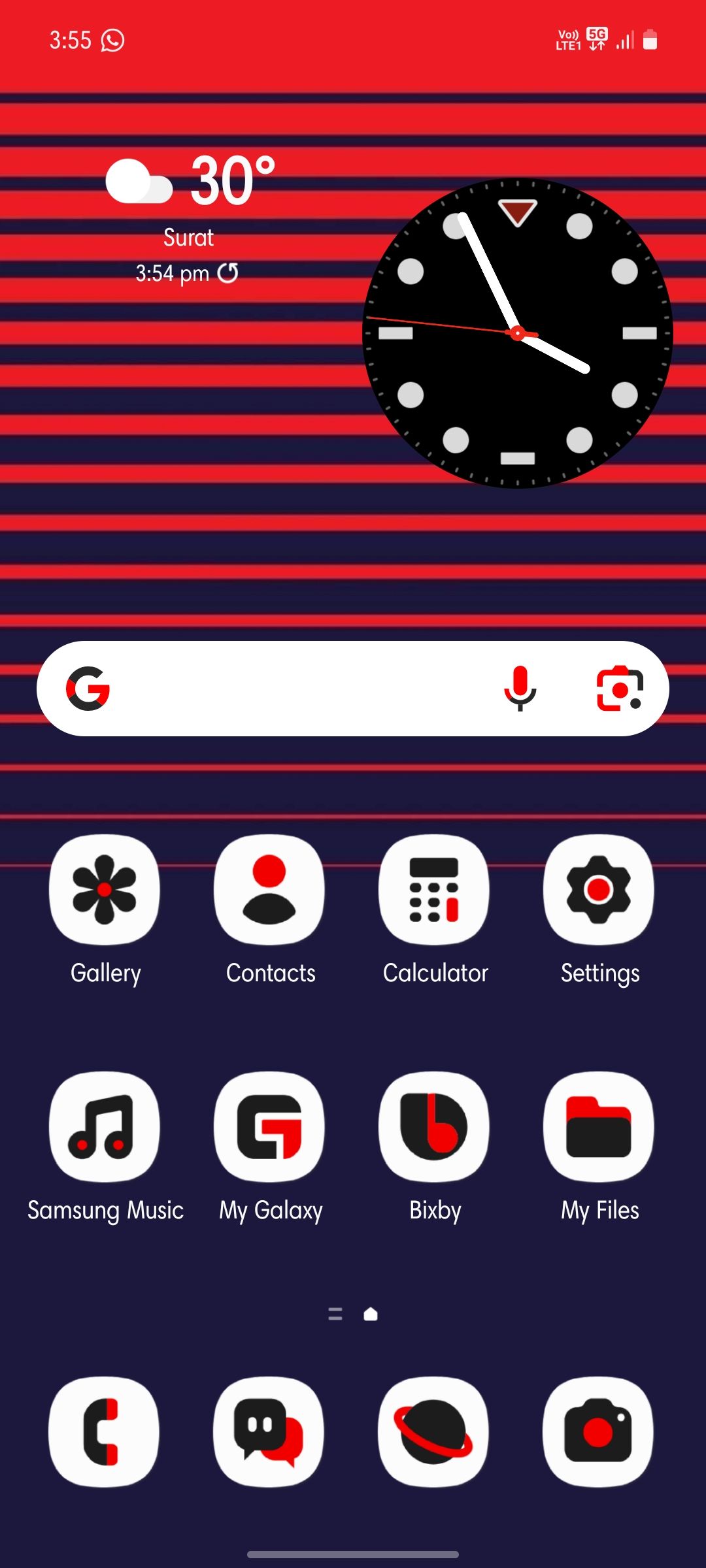
Task: Open the Phone dialer in the dock
Action: [105, 1431]
